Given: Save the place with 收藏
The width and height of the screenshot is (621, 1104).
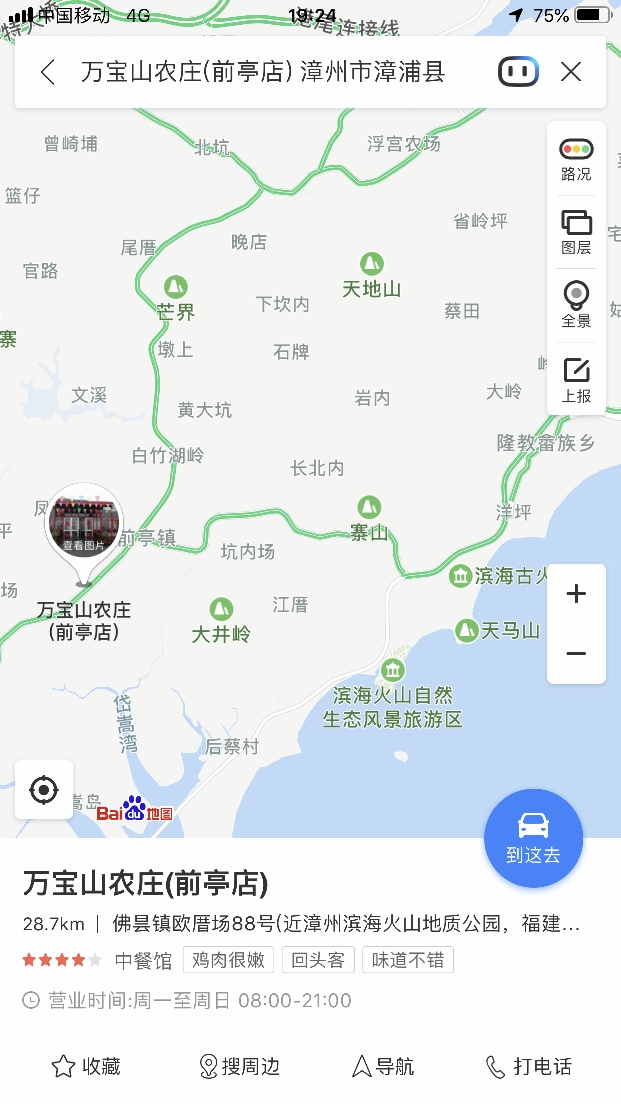Looking at the screenshot, I should coord(86,1067).
